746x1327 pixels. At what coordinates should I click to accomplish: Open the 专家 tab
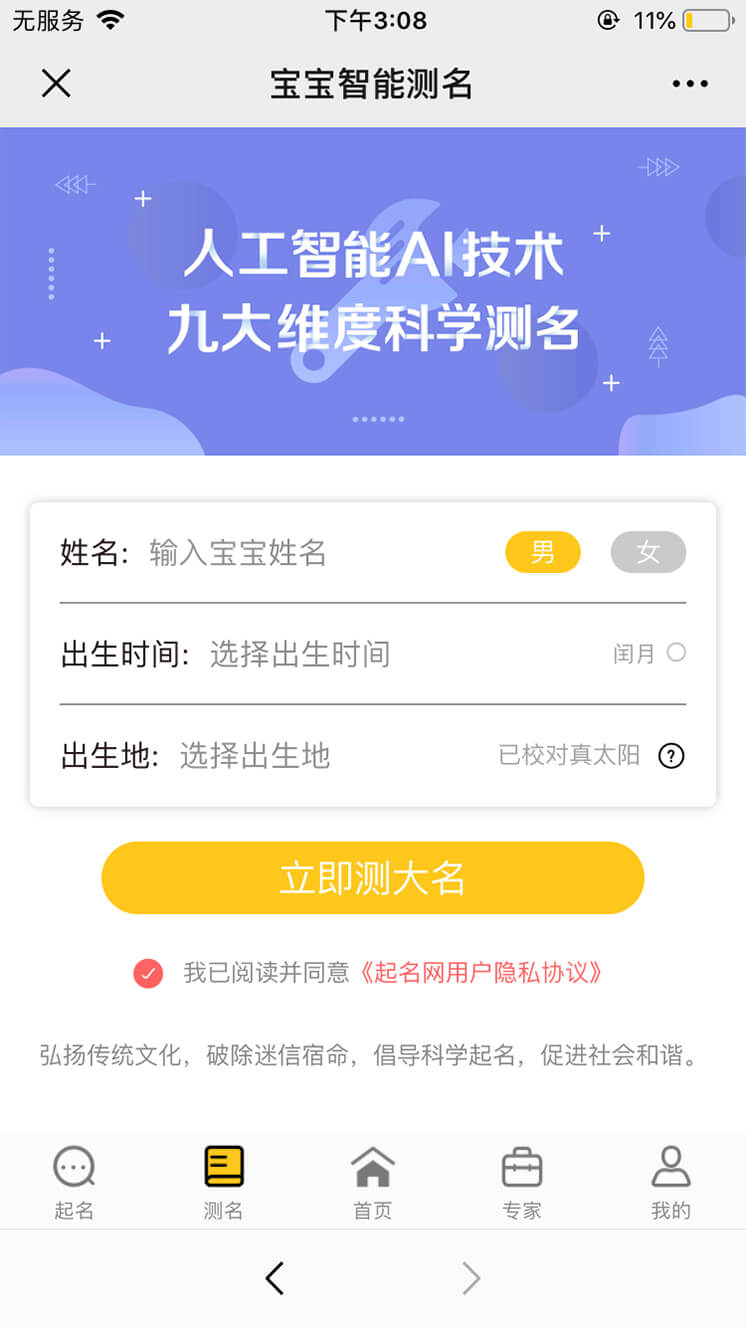521,1183
